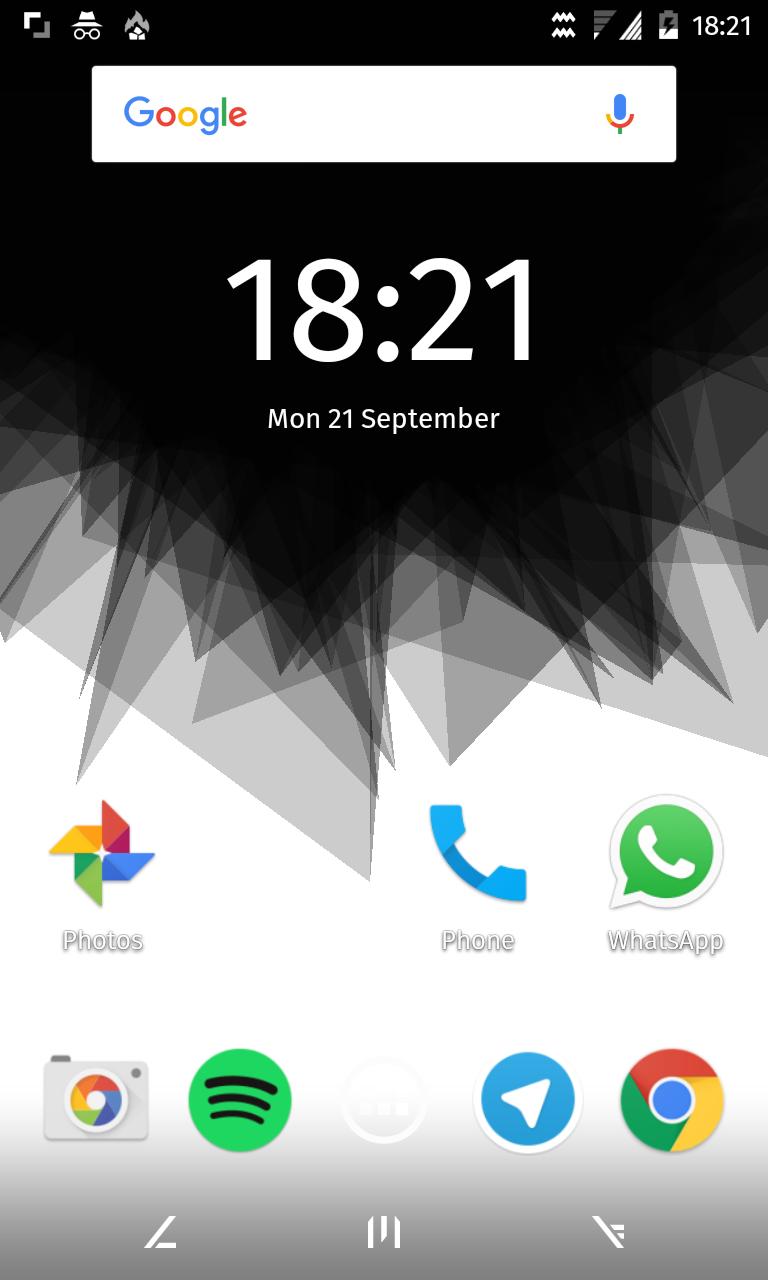Launch WhatsApp

pyautogui.click(x=666, y=855)
